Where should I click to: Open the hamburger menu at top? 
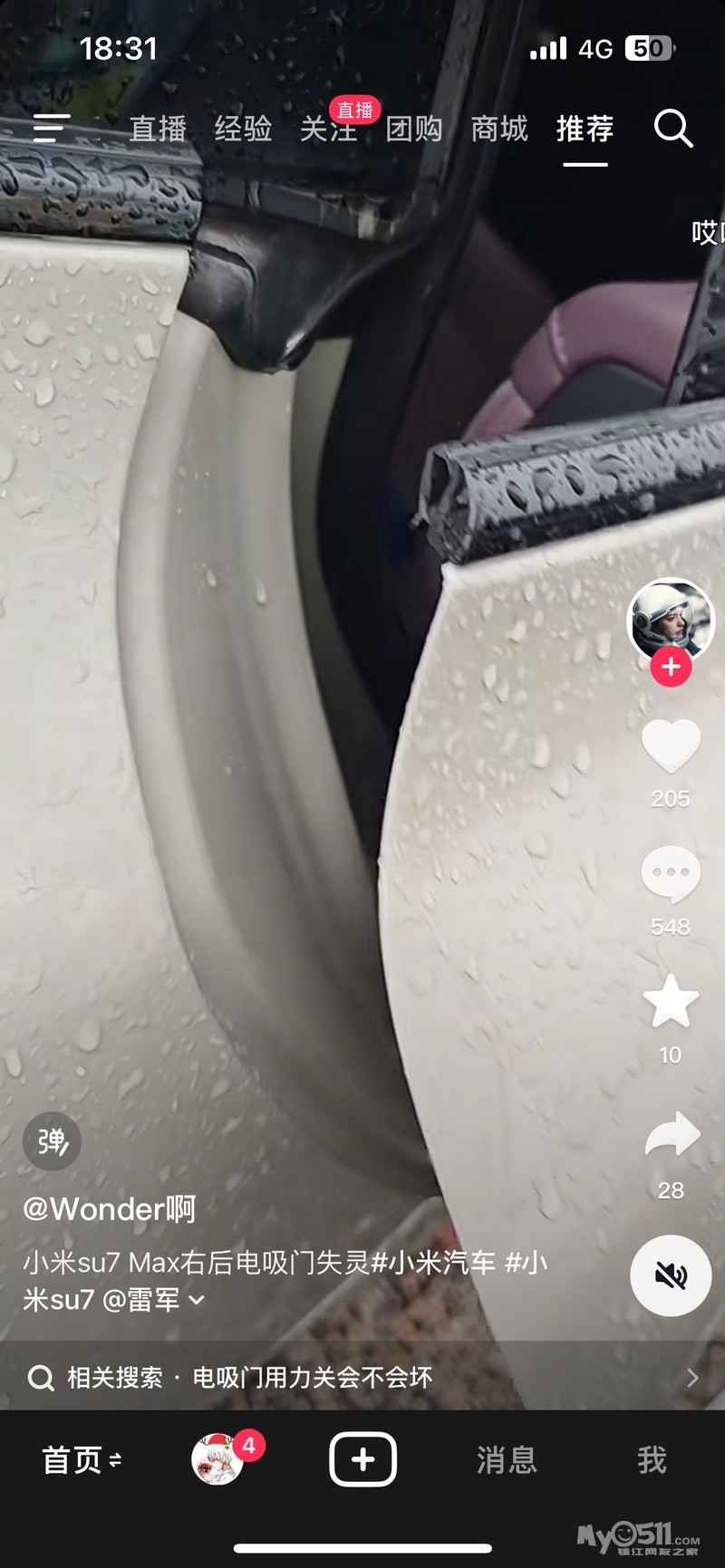click(52, 129)
